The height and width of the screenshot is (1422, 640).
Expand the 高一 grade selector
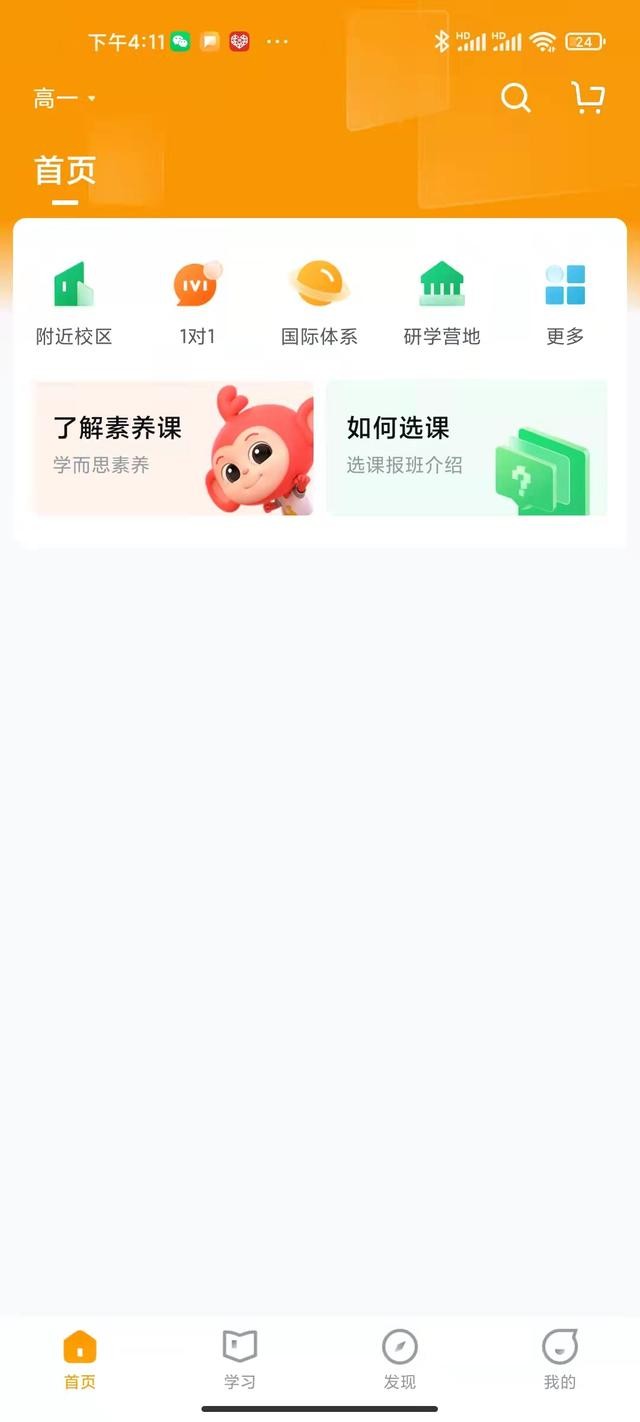pyautogui.click(x=64, y=99)
